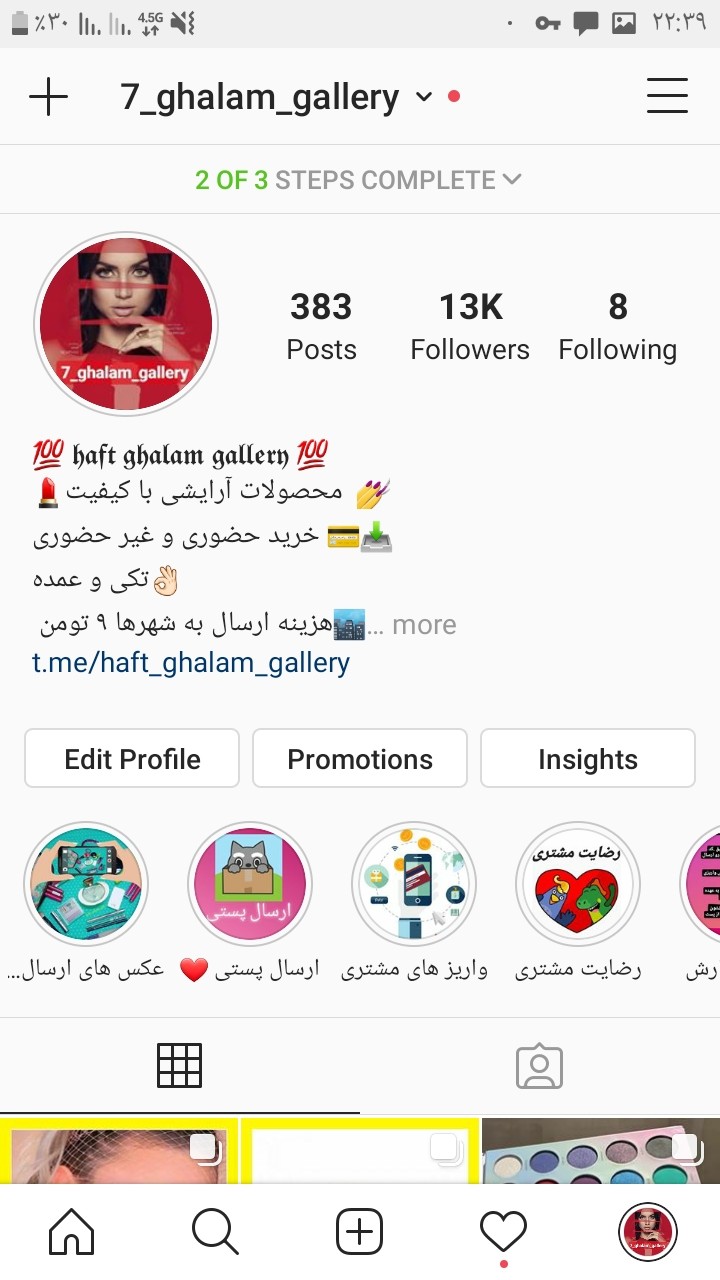
Task: Open the t.me/haft_ghalam_gallery link
Action: pos(191,663)
